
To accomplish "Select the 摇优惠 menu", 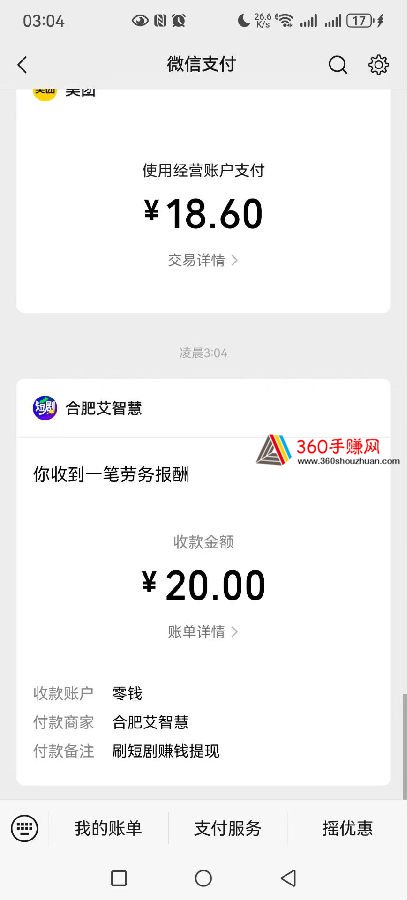I will click(347, 828).
